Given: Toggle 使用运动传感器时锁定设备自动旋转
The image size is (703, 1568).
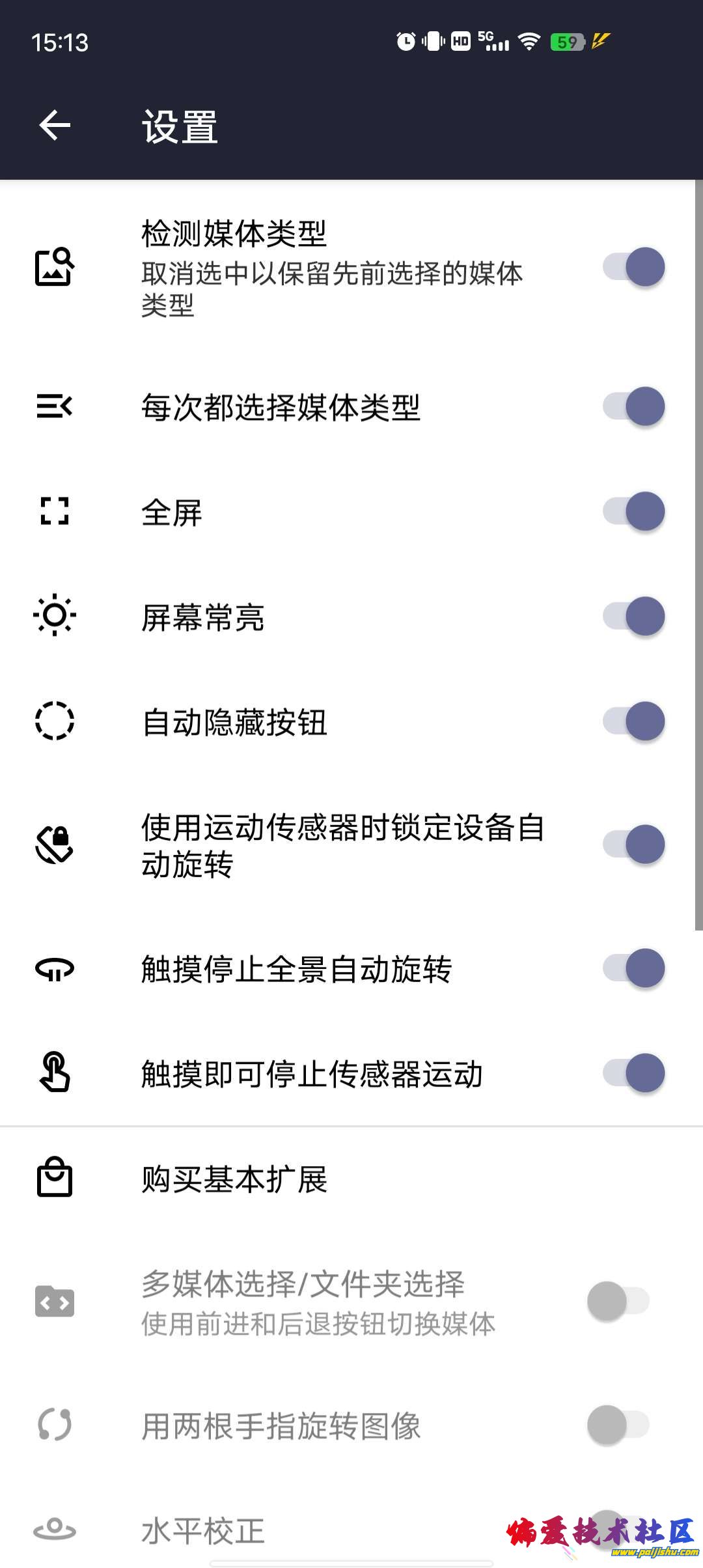Looking at the screenshot, I should tap(633, 845).
